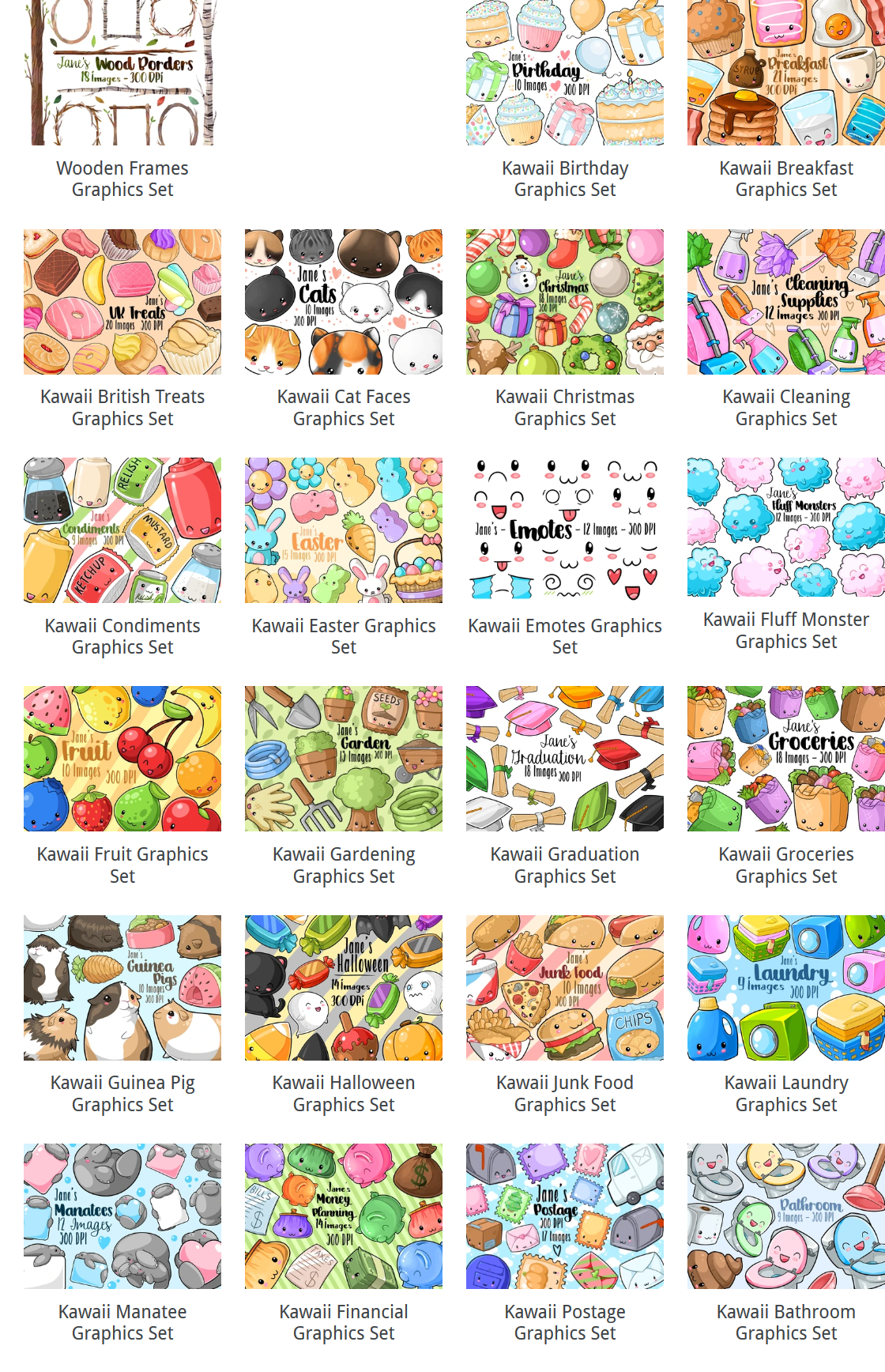Select Kawaii Easter Graphics Set
The height and width of the screenshot is (1372, 885).
point(344,636)
